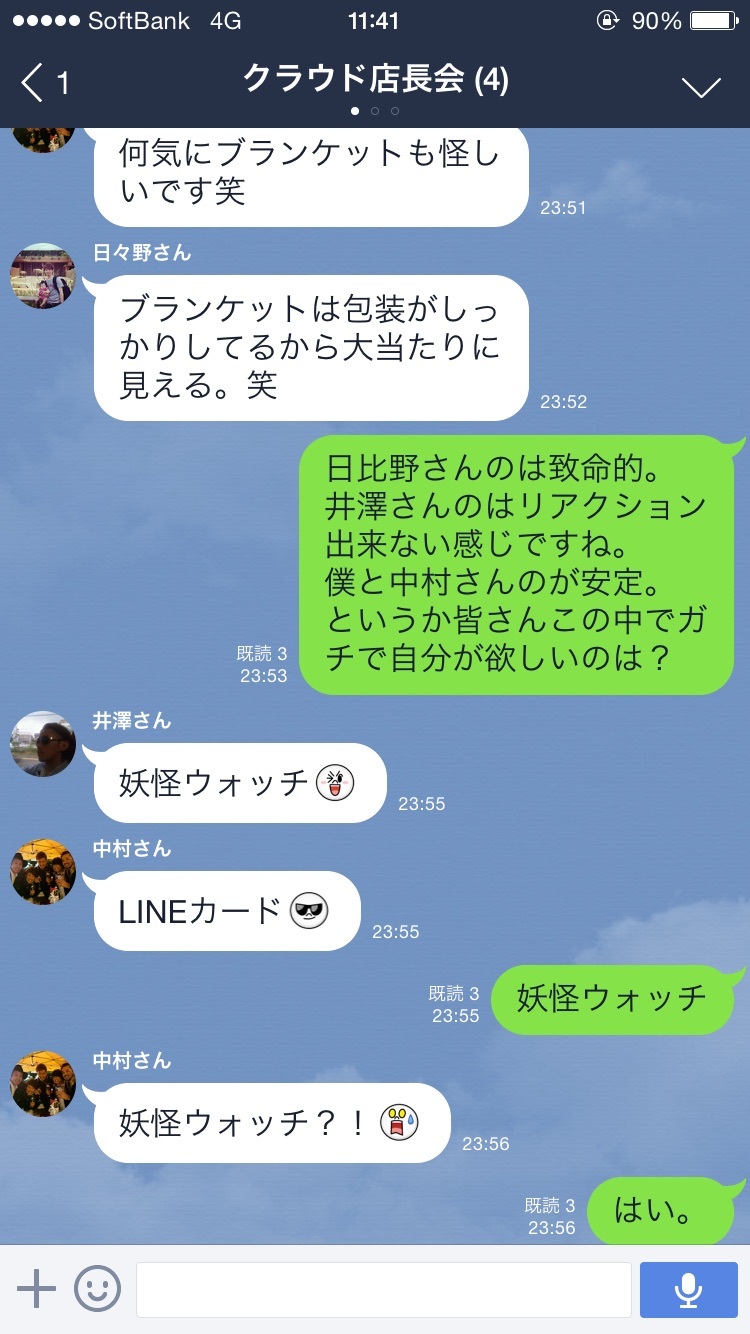
Task: Open 中村さん's avatar beside LINEカード message
Action: click(43, 872)
